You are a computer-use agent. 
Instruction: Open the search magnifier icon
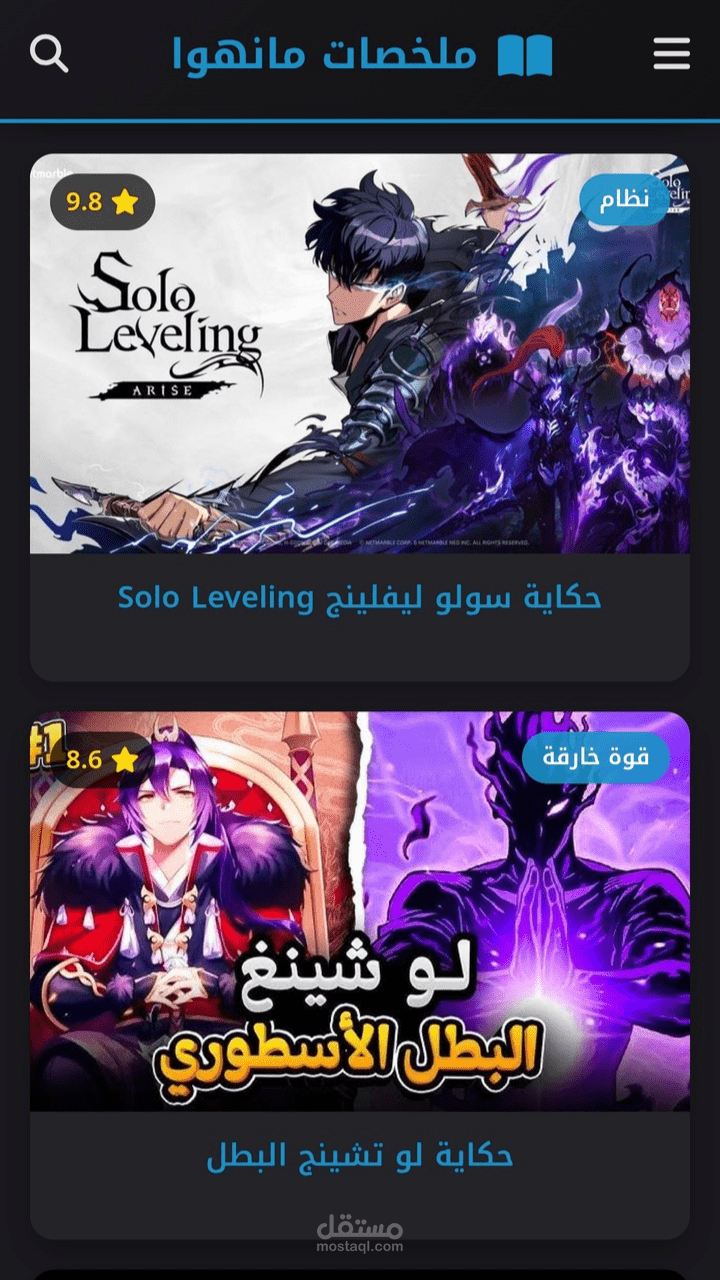click(49, 53)
